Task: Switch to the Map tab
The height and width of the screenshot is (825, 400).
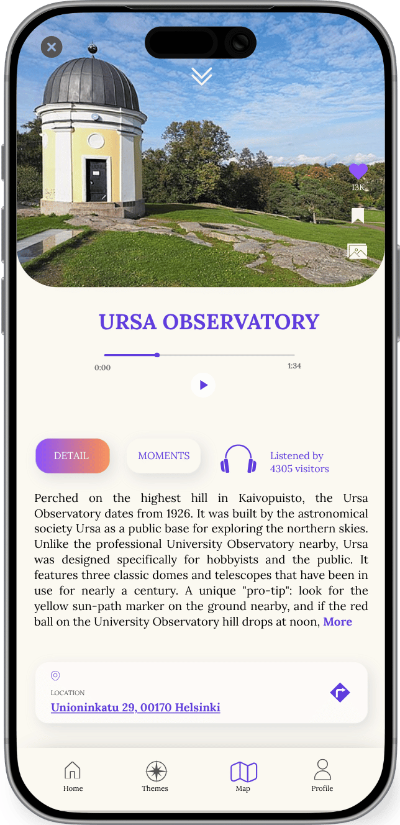Action: coord(243,777)
